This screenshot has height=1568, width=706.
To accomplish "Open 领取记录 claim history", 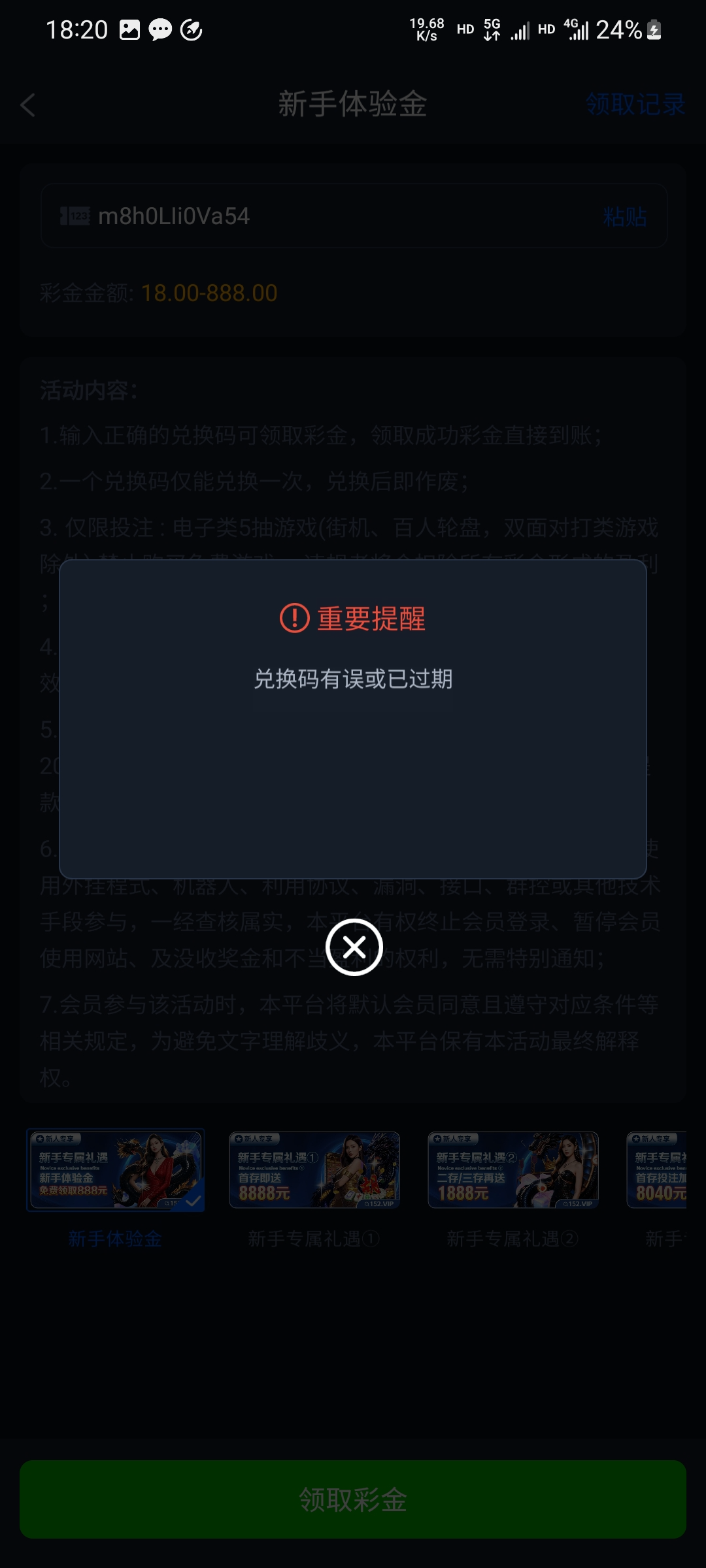I will point(635,105).
